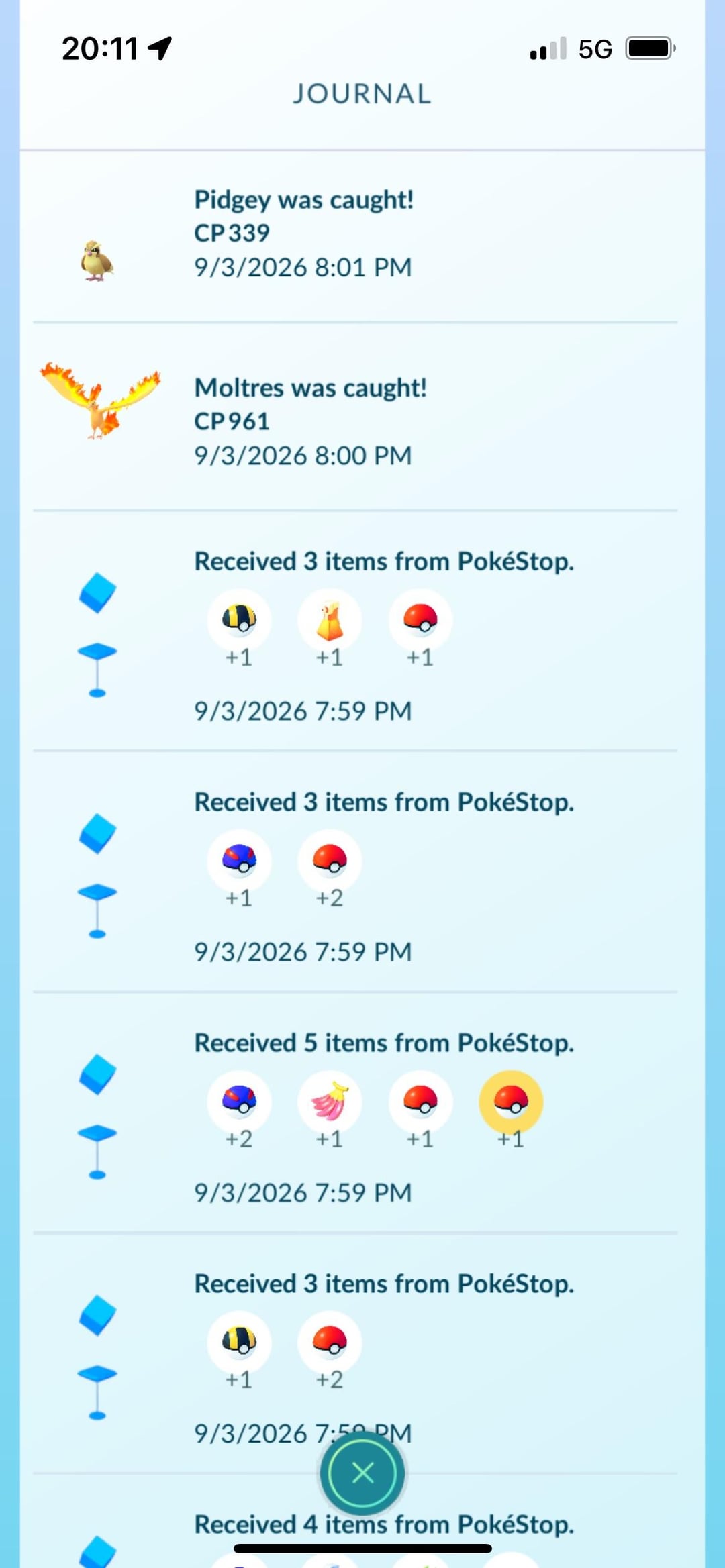
Task: Open the Pidgey was caught entry
Action: coord(303,233)
